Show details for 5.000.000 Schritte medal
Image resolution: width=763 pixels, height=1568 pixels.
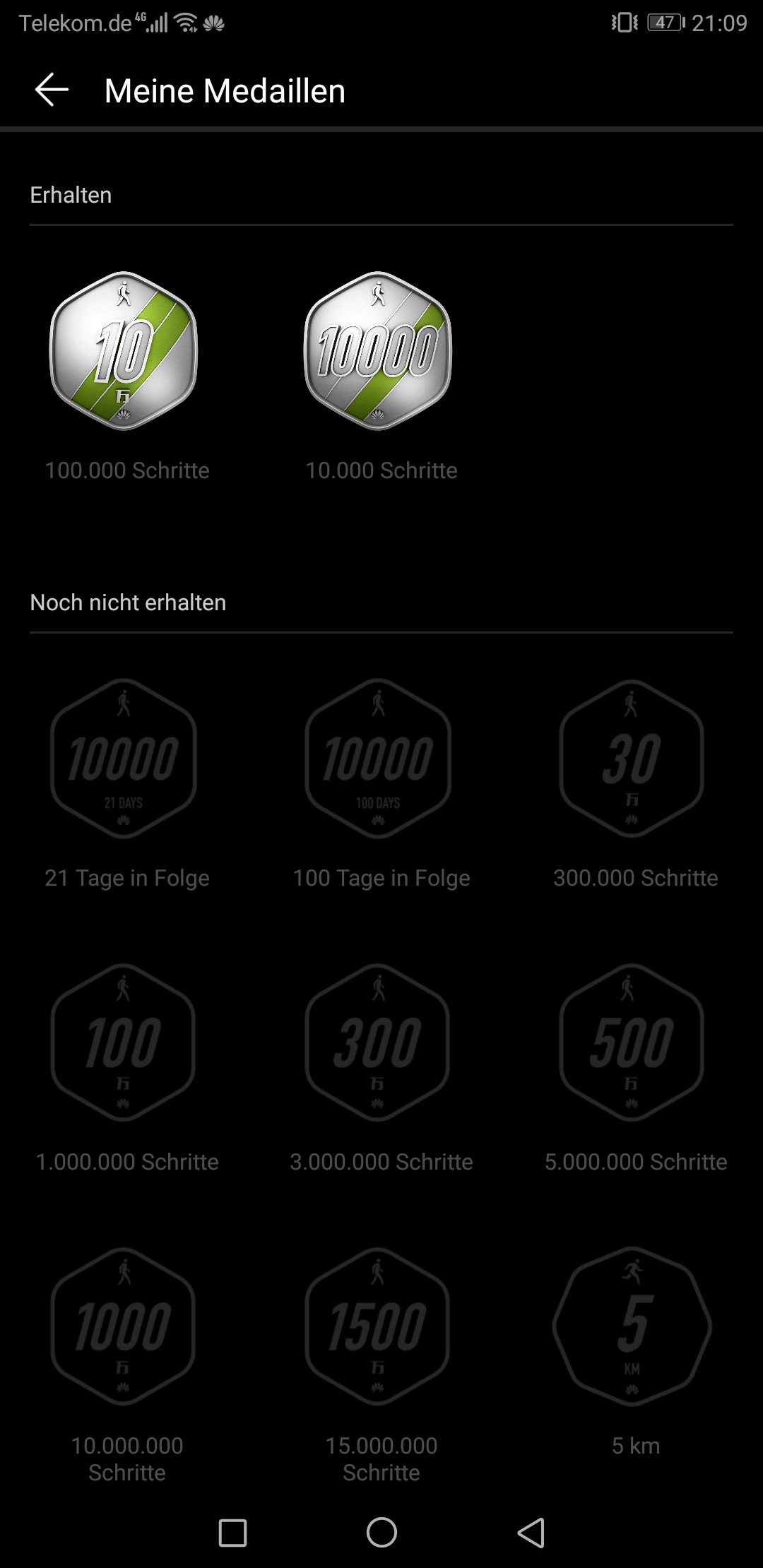632,1043
